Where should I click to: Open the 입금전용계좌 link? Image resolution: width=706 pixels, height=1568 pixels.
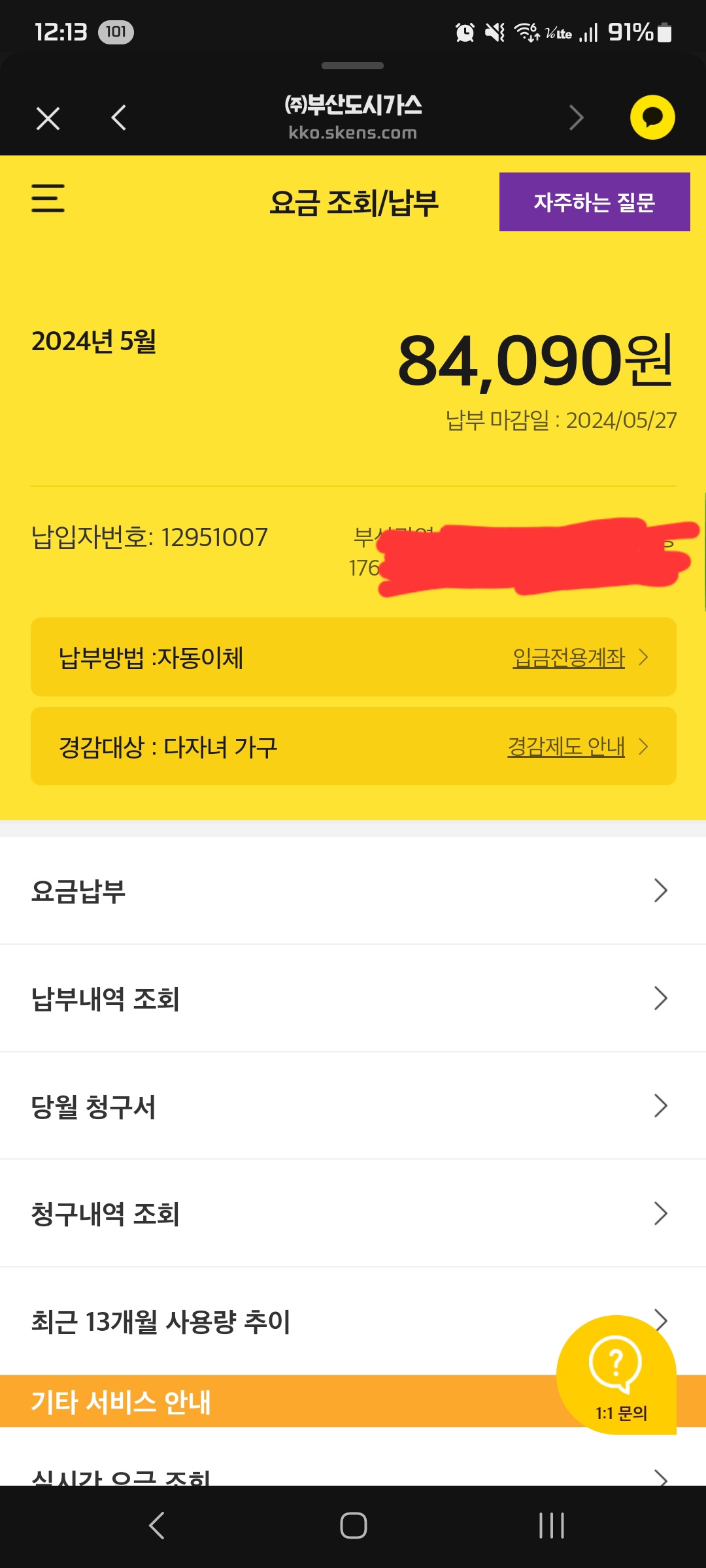pos(569,657)
